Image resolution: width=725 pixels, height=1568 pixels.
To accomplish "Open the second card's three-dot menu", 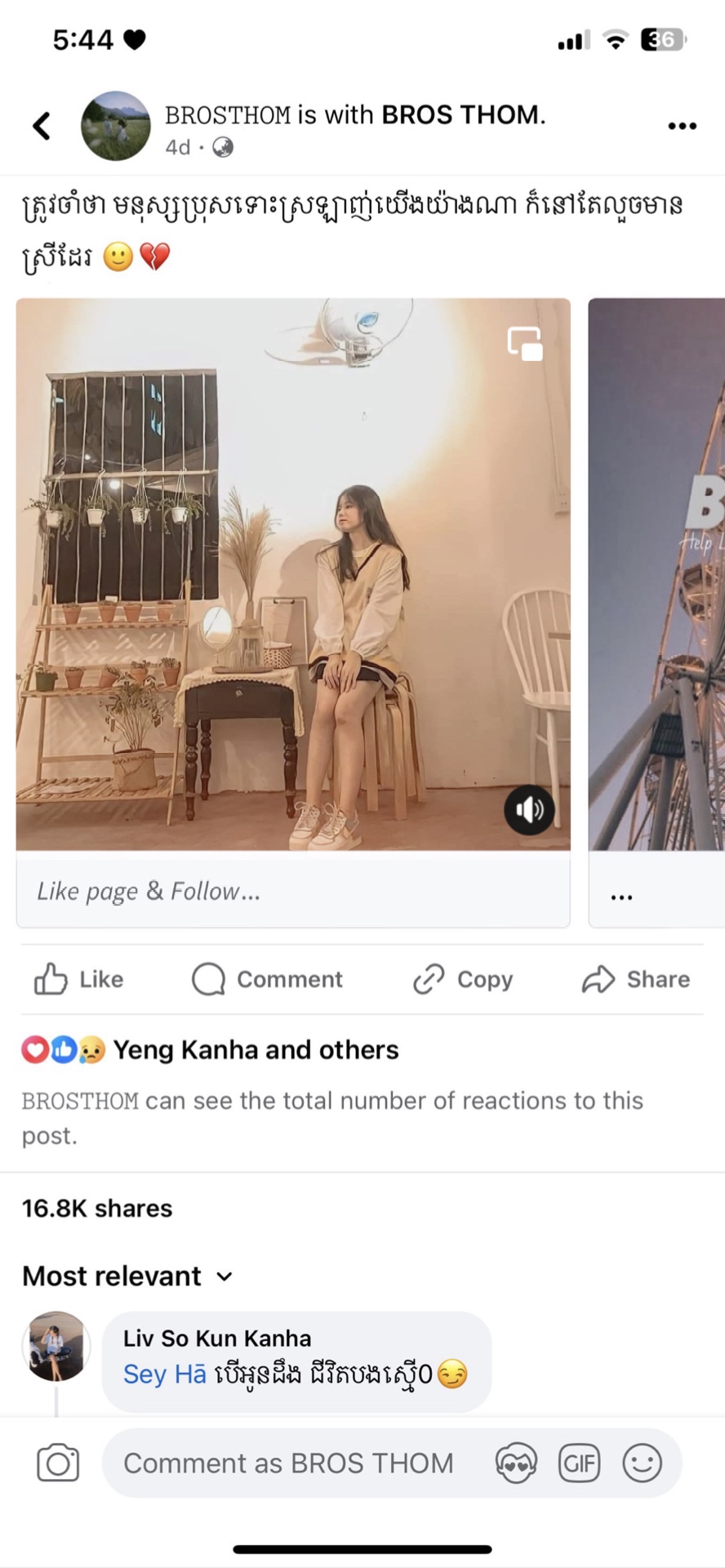I will tap(622, 897).
